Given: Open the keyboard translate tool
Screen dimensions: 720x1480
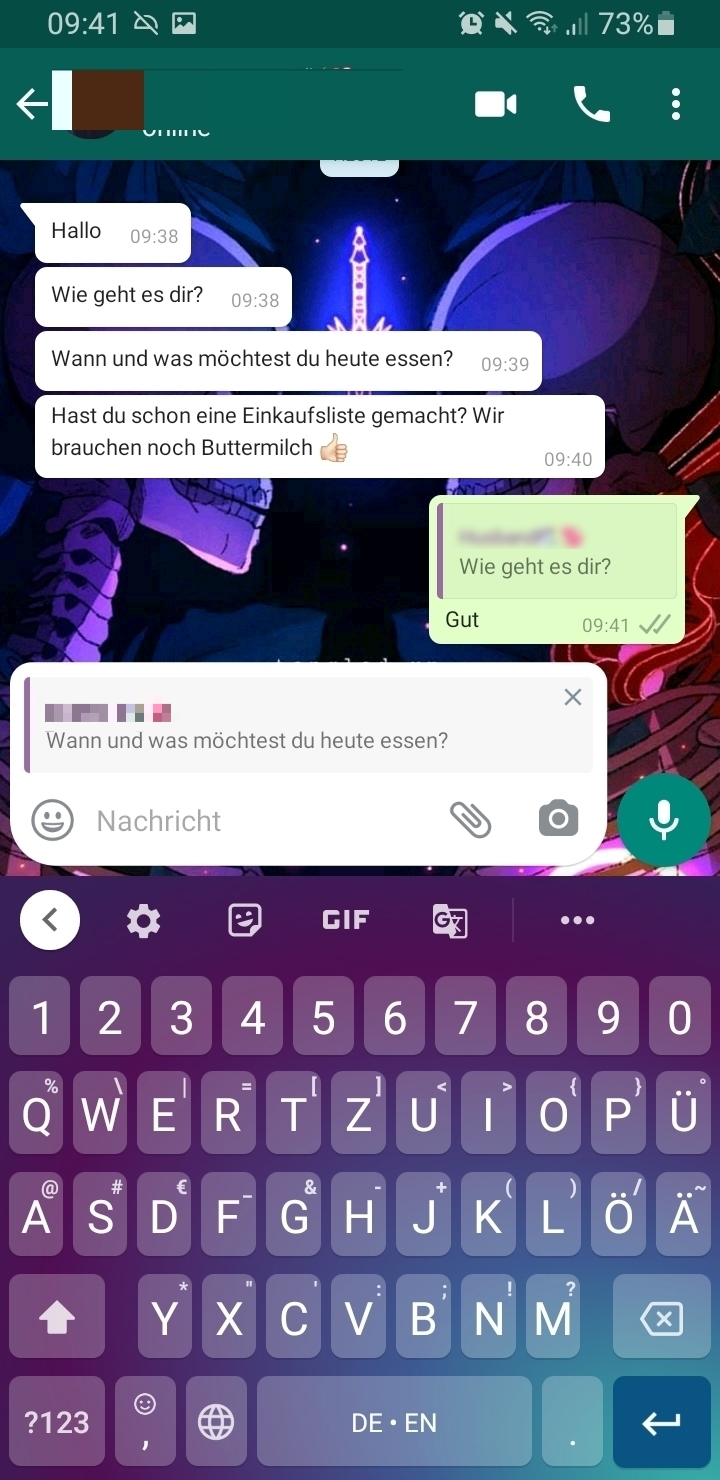Looking at the screenshot, I should click(450, 920).
